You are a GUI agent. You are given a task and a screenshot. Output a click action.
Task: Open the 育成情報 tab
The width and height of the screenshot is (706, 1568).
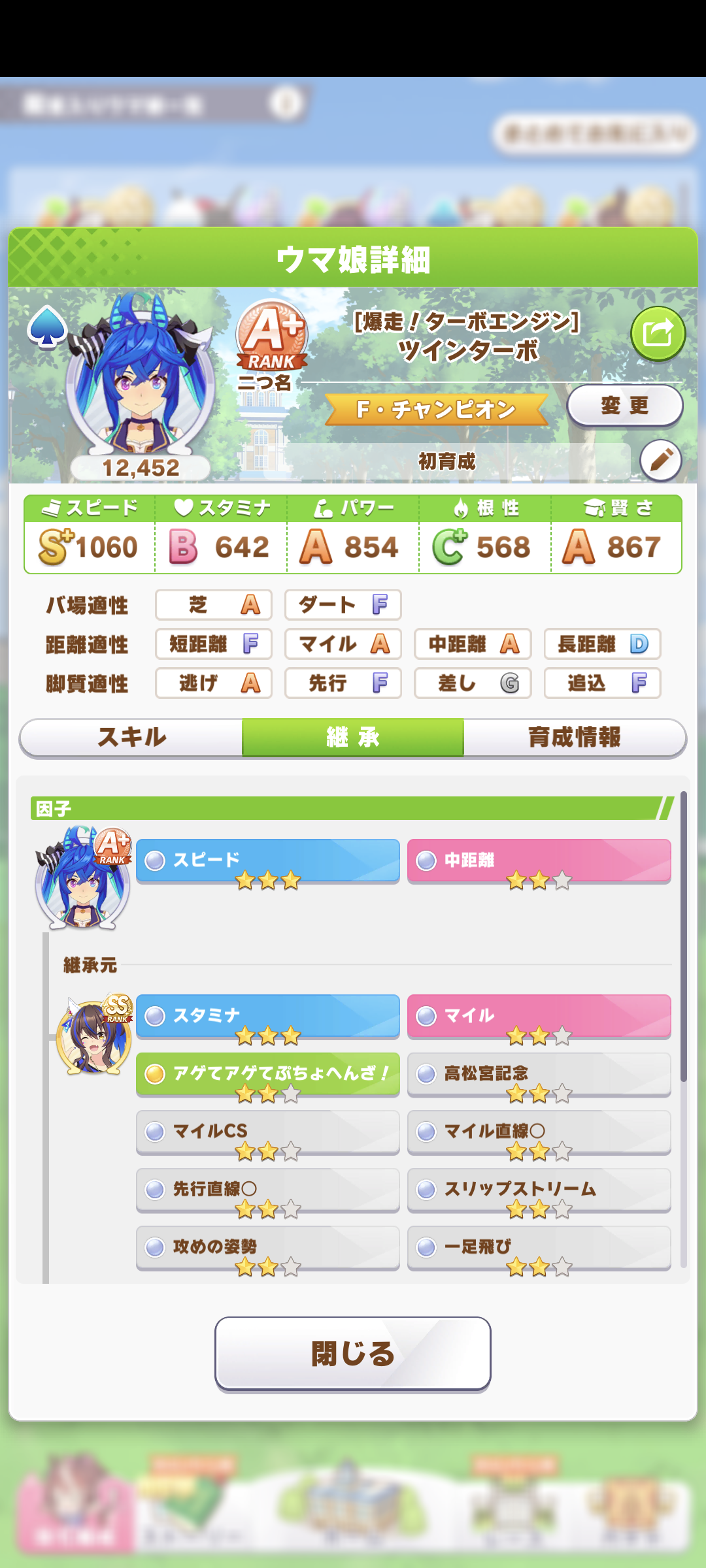[x=574, y=738]
